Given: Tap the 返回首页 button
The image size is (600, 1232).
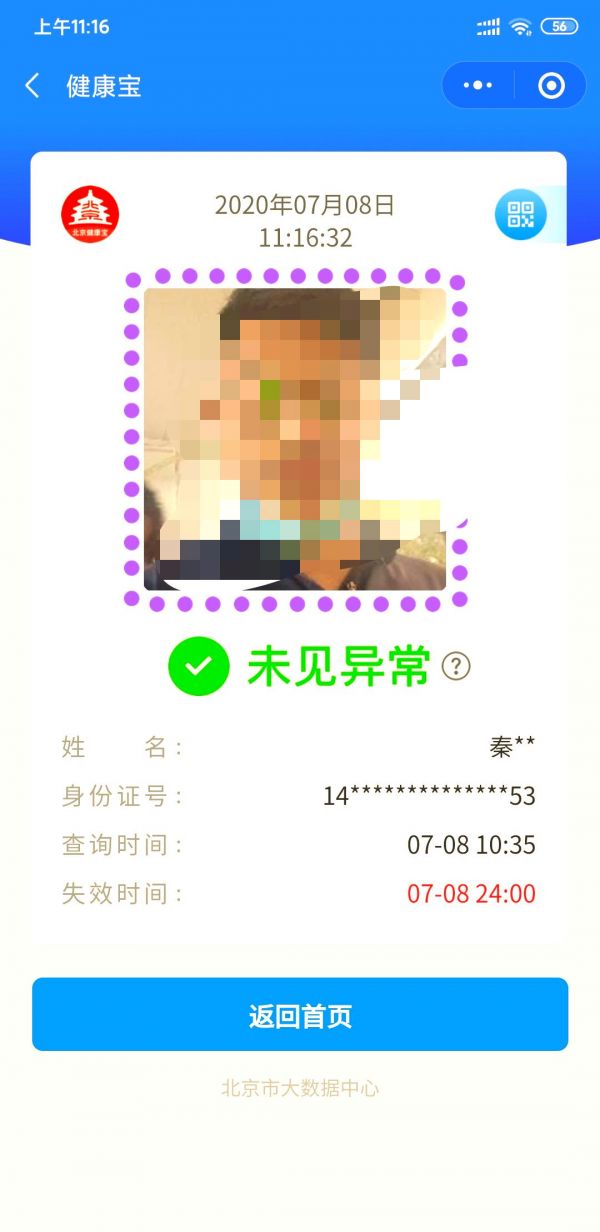Looking at the screenshot, I should click(300, 1015).
